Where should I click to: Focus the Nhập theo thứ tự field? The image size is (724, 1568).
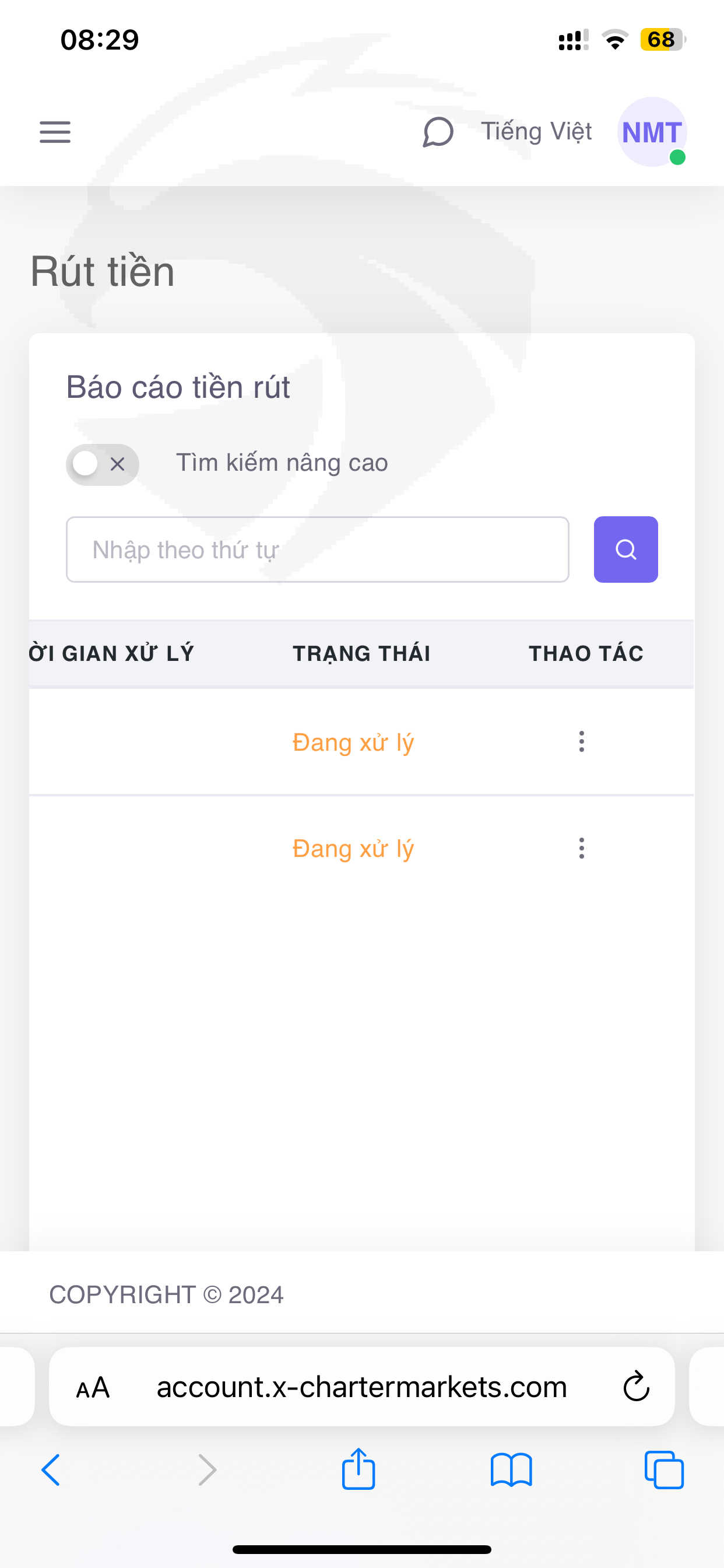coord(318,549)
